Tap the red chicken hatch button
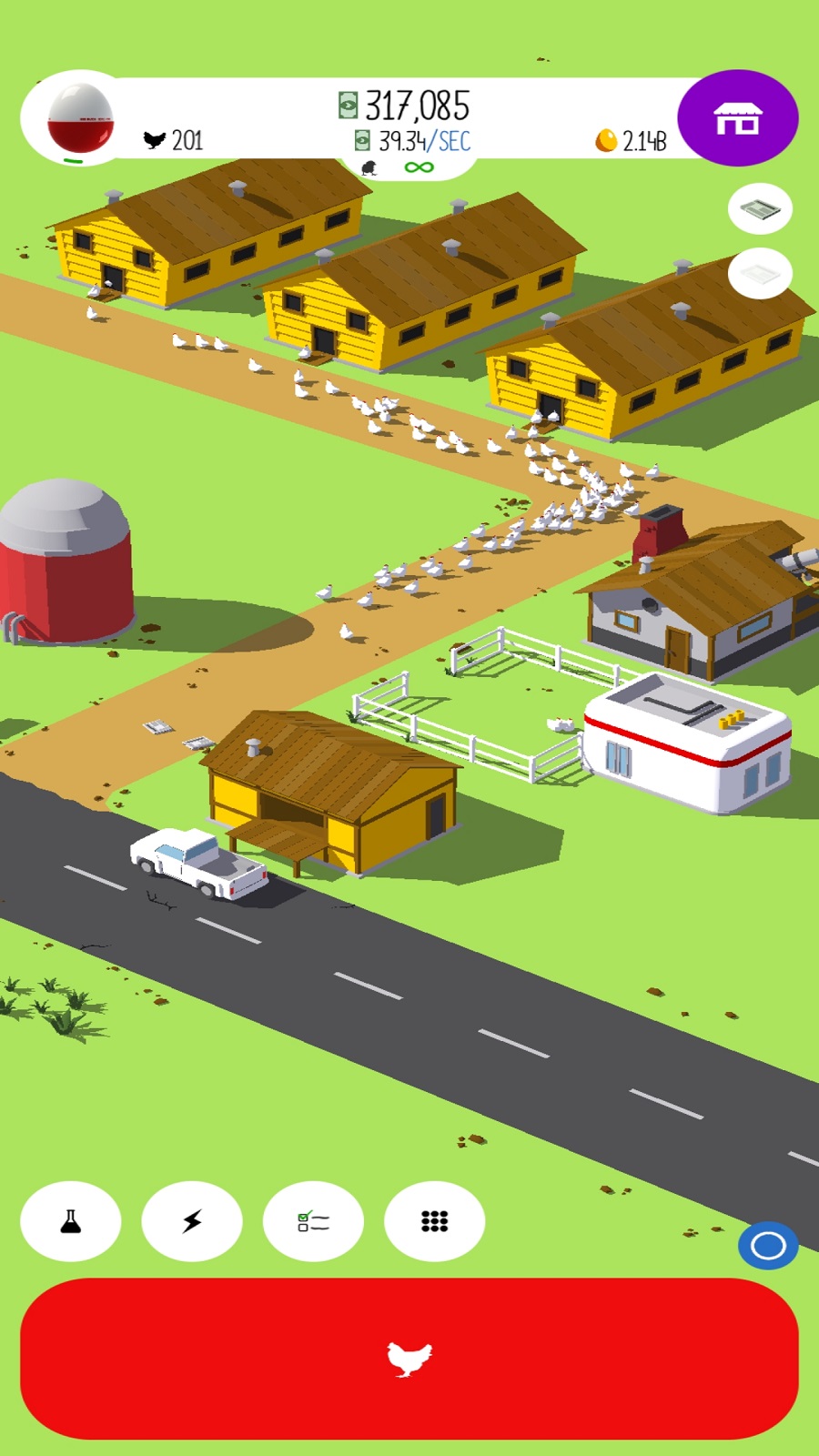 coord(409,1358)
